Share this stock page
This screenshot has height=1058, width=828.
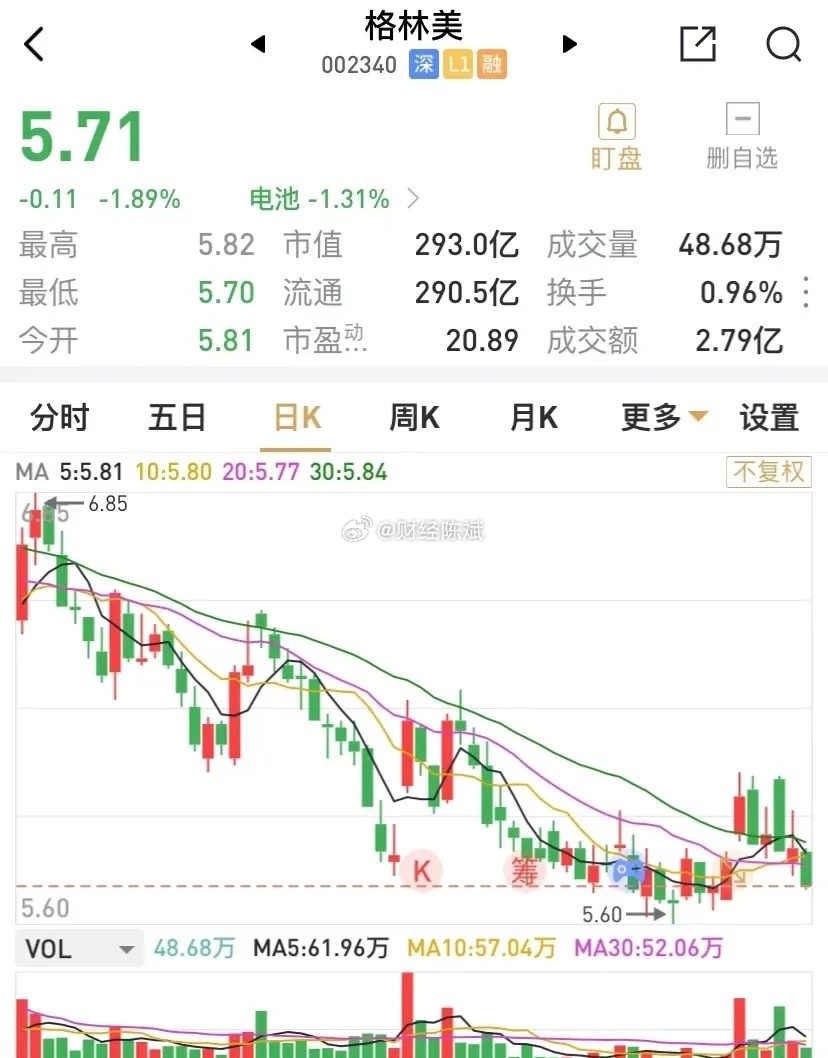(697, 44)
